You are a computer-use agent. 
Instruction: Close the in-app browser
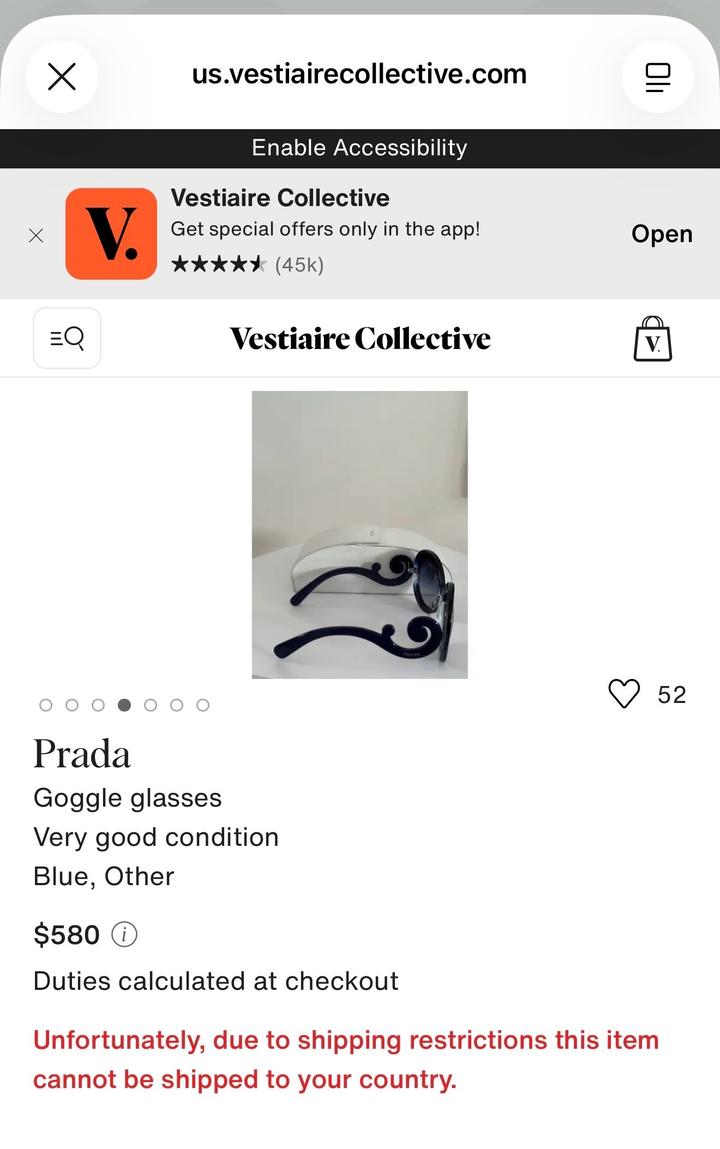[62, 76]
